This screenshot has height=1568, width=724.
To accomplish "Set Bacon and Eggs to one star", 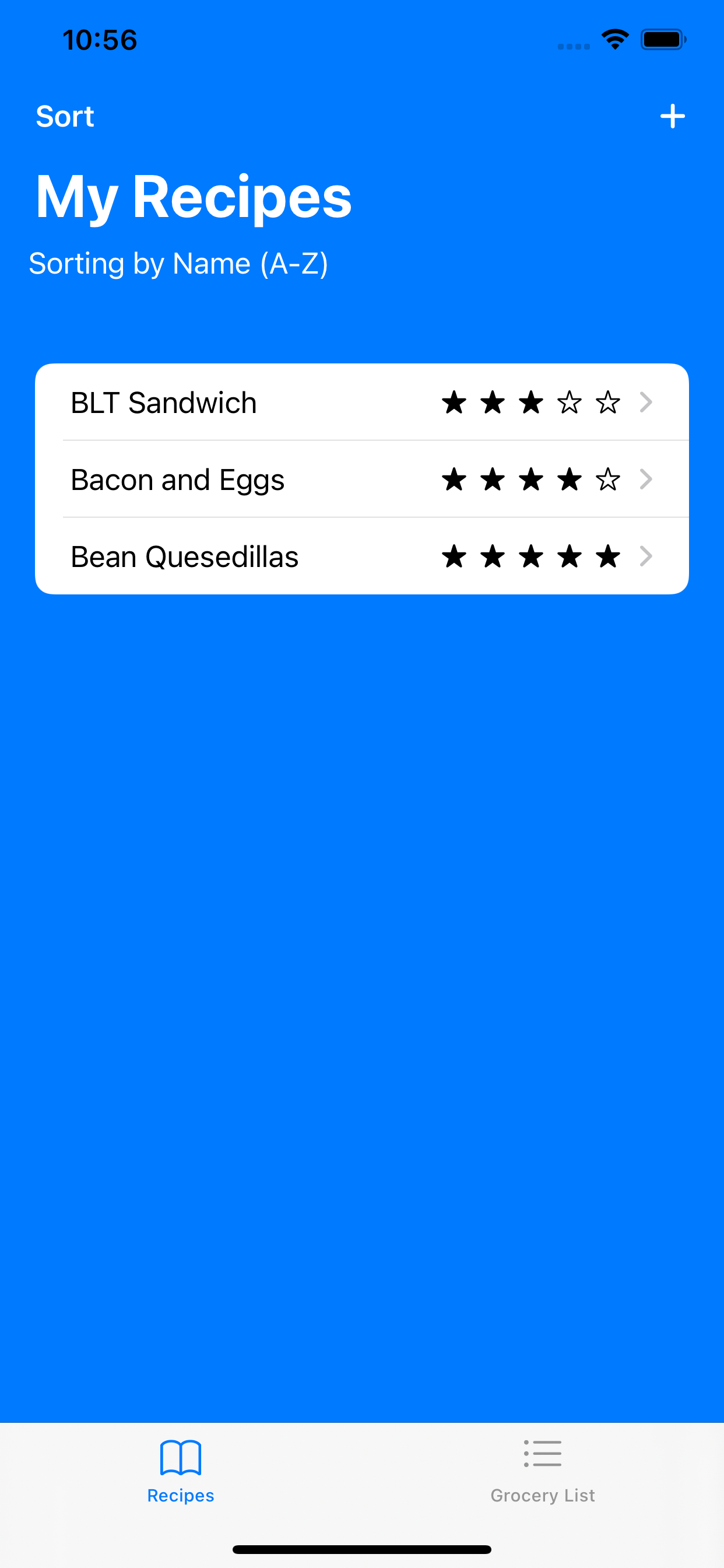I will tap(455, 479).
